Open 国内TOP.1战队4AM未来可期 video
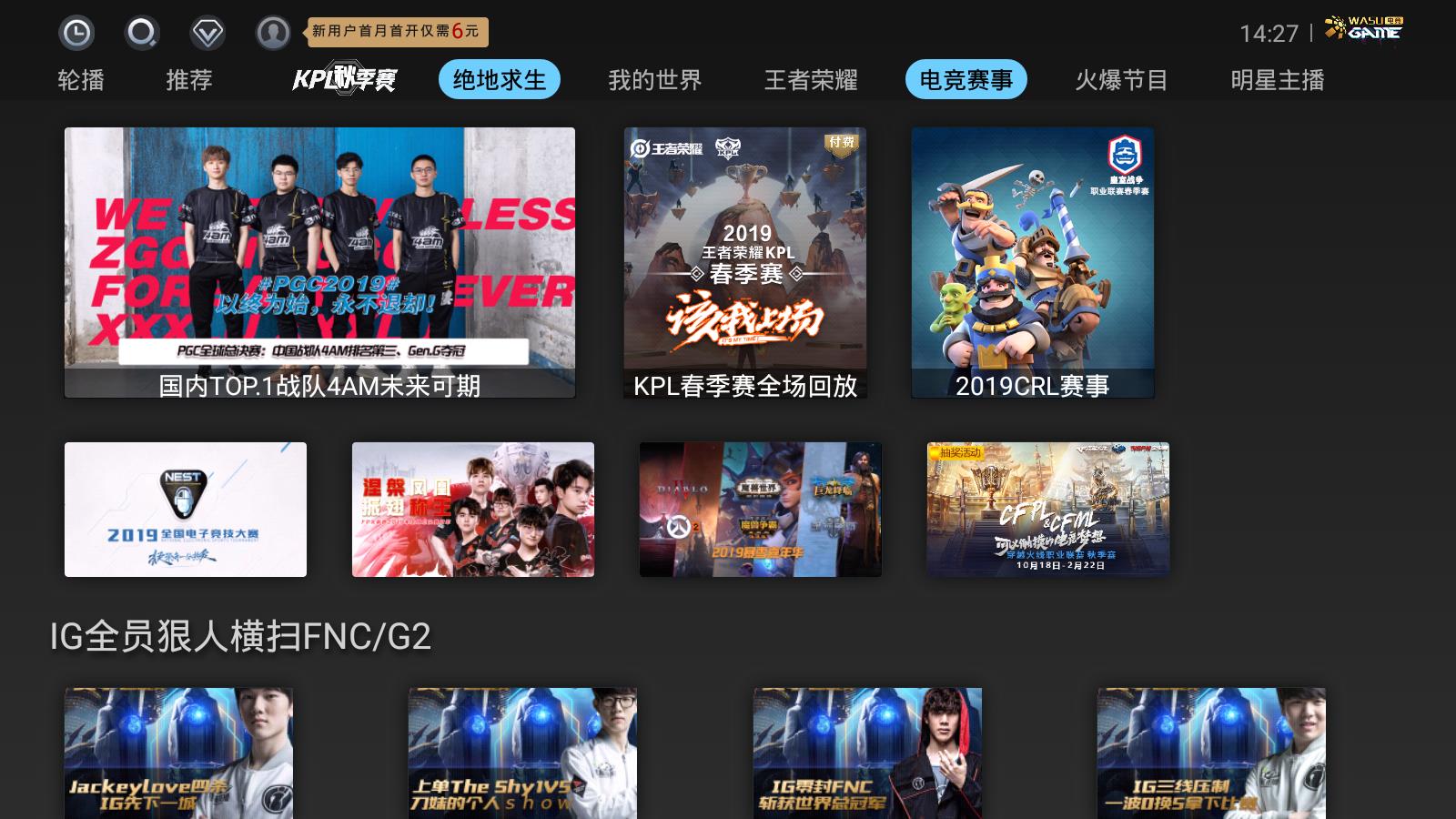The image size is (1456, 819). pos(319,262)
